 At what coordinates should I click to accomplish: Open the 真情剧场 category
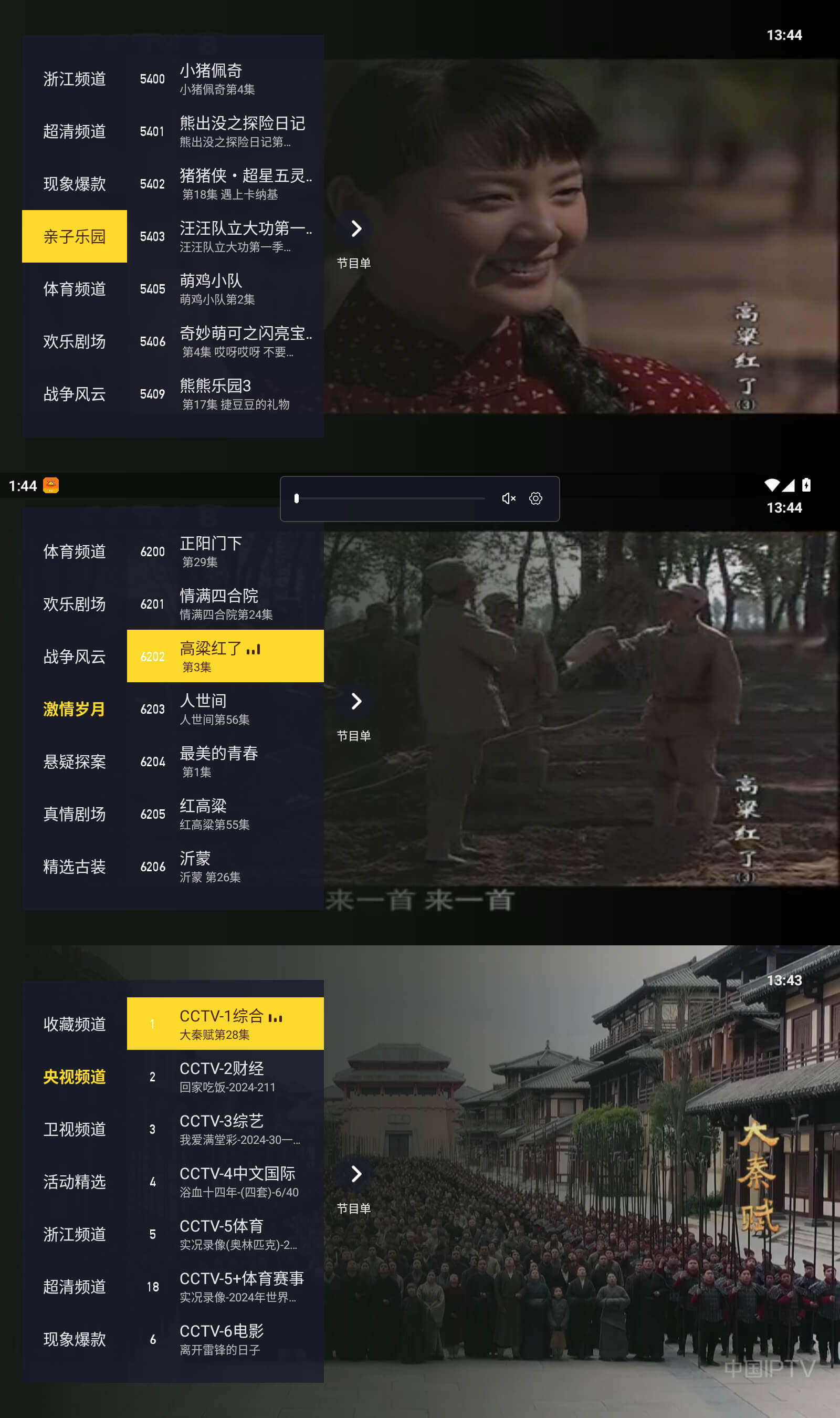[74, 814]
